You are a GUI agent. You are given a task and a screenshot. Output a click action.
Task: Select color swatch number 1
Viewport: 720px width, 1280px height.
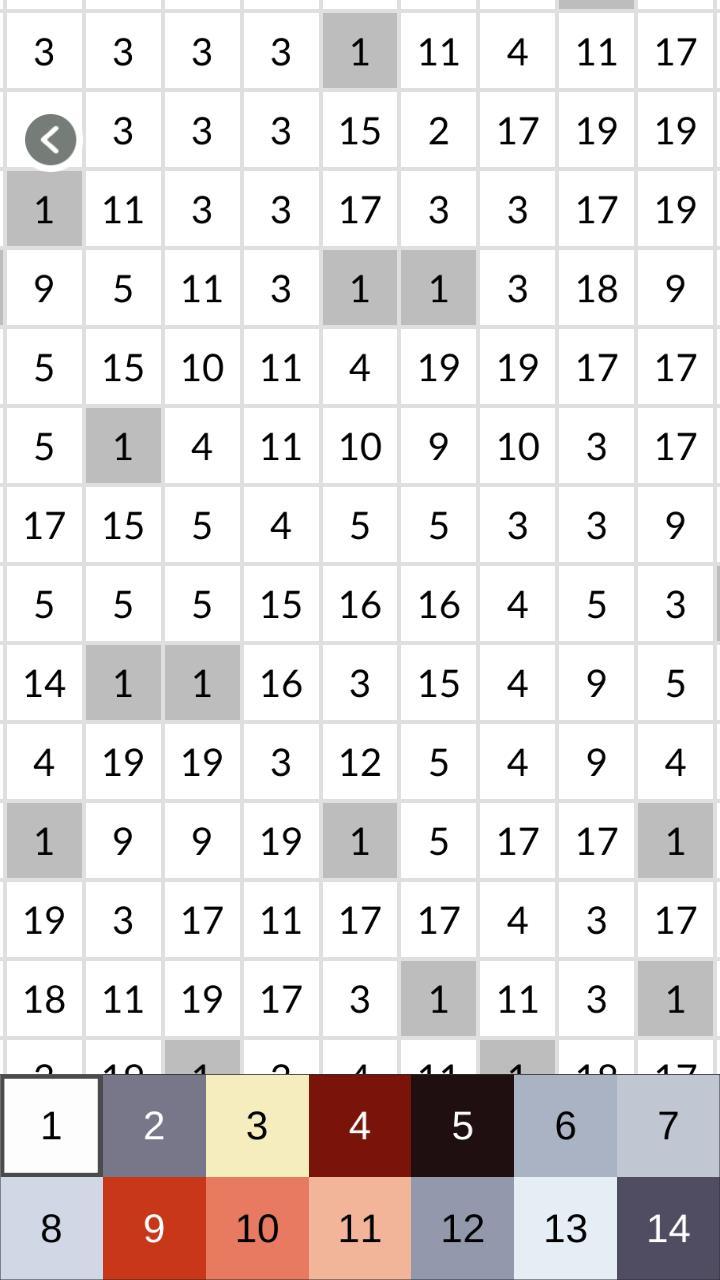(x=51, y=1126)
